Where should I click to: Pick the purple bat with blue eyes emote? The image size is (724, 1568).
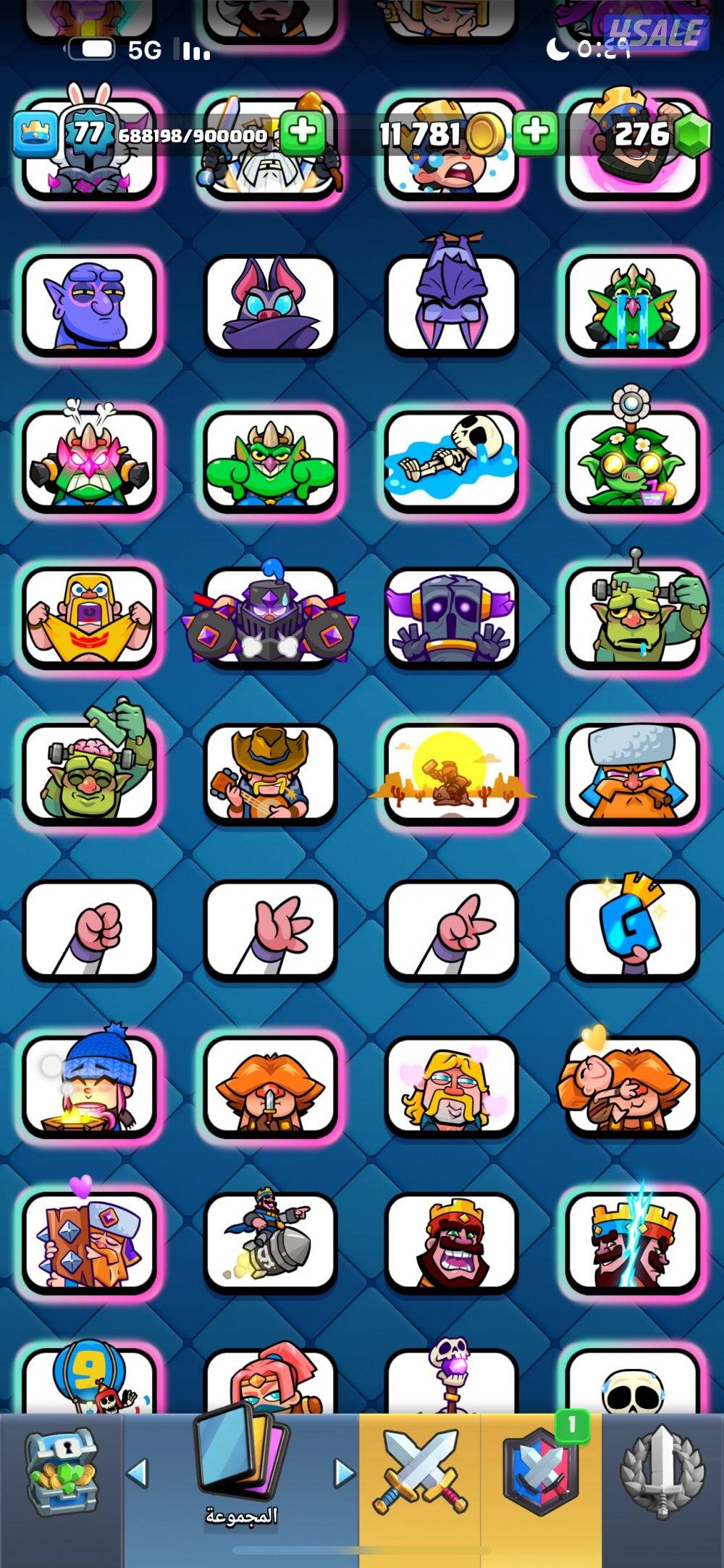pyautogui.click(x=271, y=303)
